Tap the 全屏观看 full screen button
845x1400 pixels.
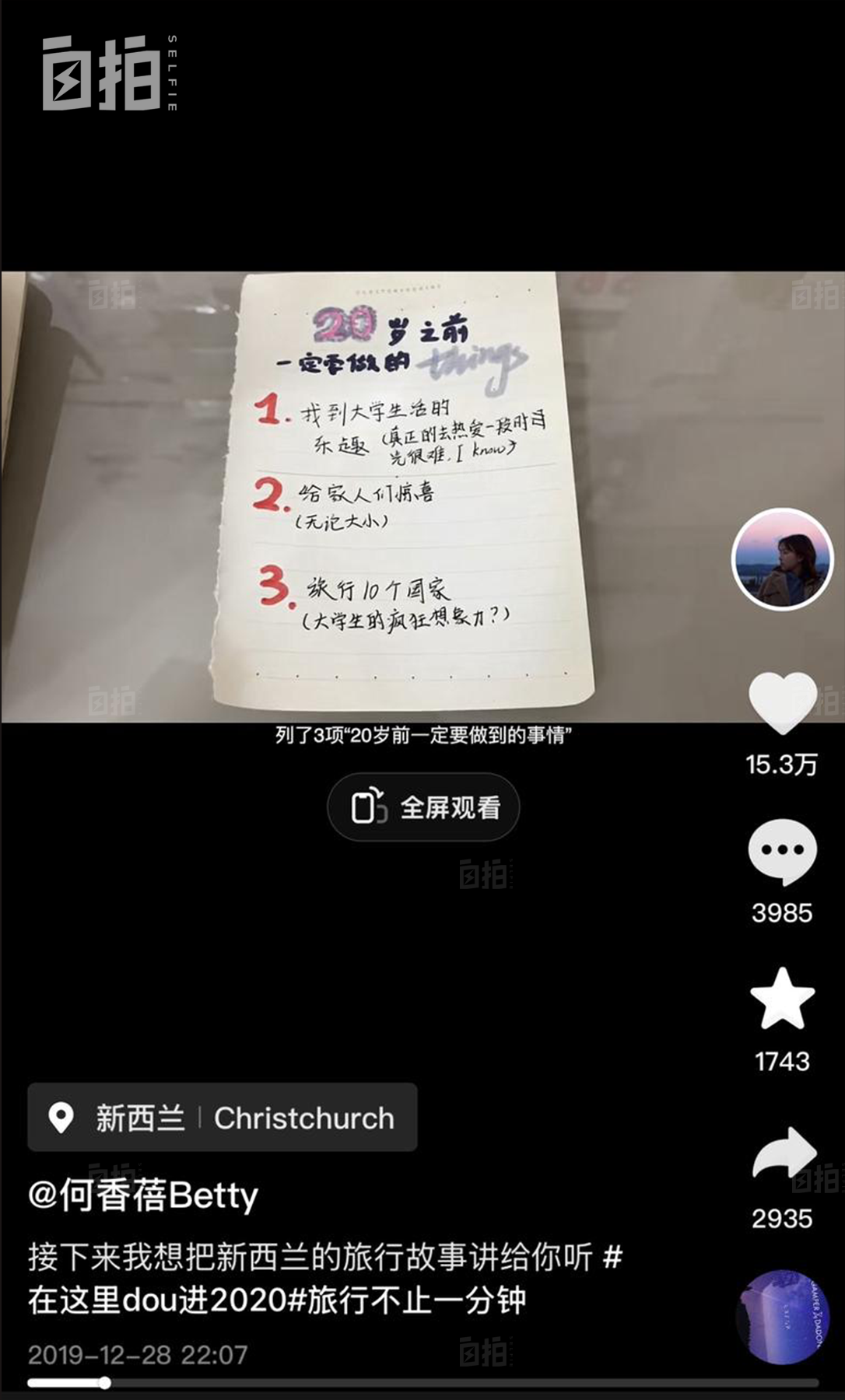tap(423, 807)
